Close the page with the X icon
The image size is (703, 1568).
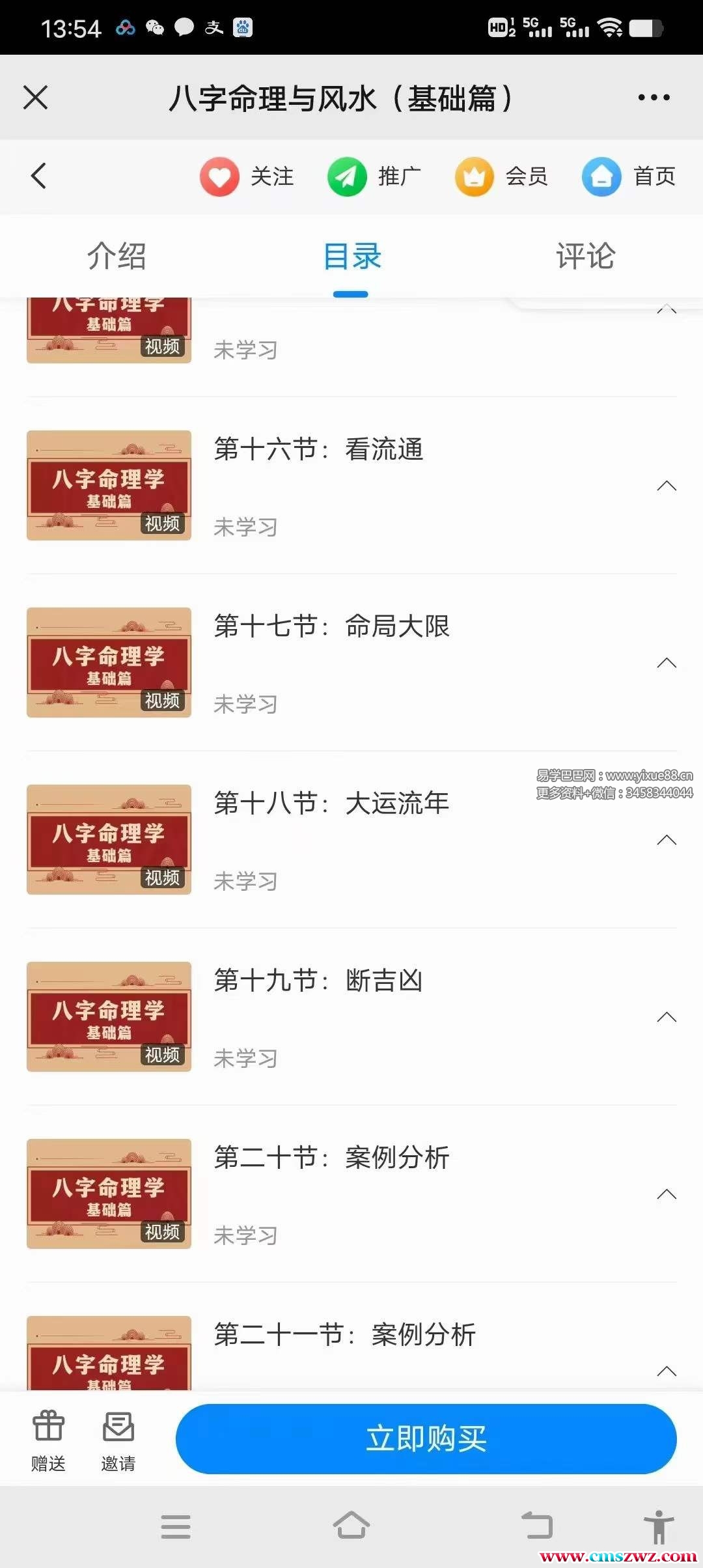pyautogui.click(x=35, y=98)
